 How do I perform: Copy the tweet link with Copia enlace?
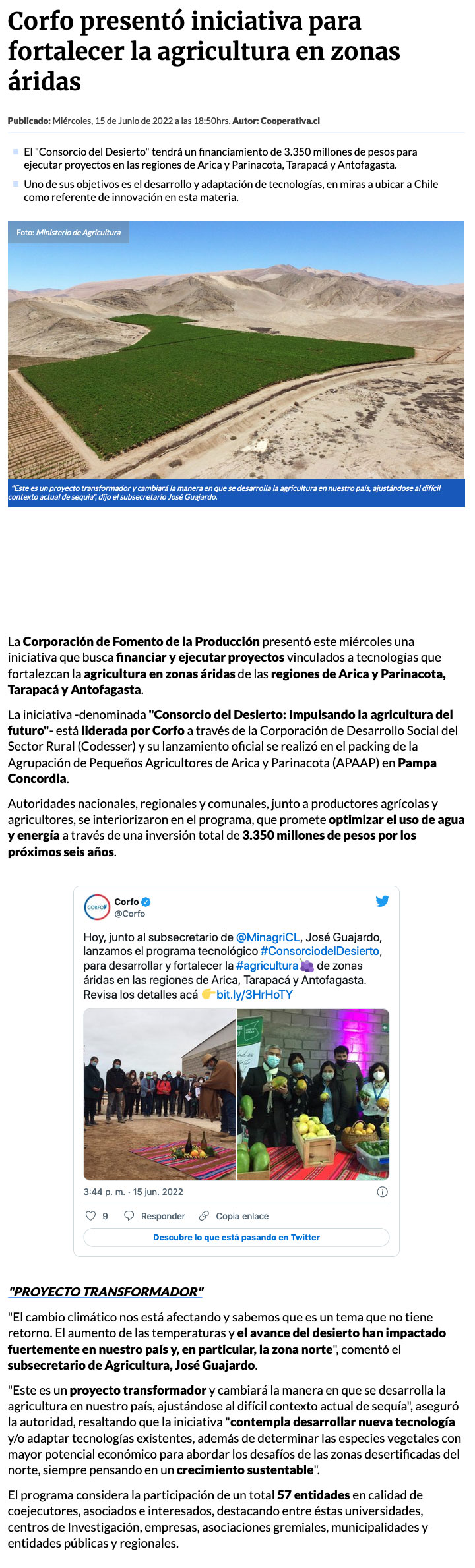coord(234,1216)
